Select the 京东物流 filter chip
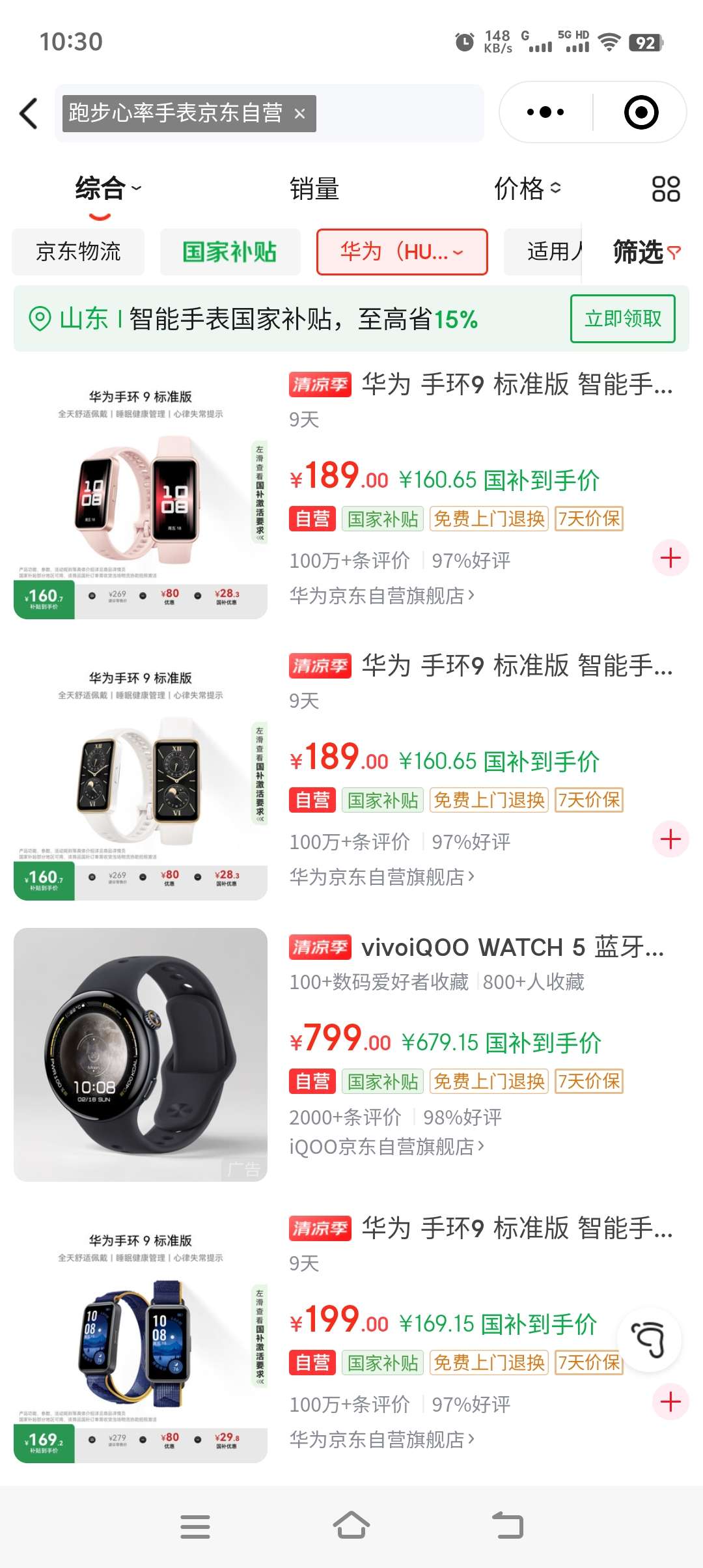Screen dimensions: 703x1568 click(x=78, y=251)
